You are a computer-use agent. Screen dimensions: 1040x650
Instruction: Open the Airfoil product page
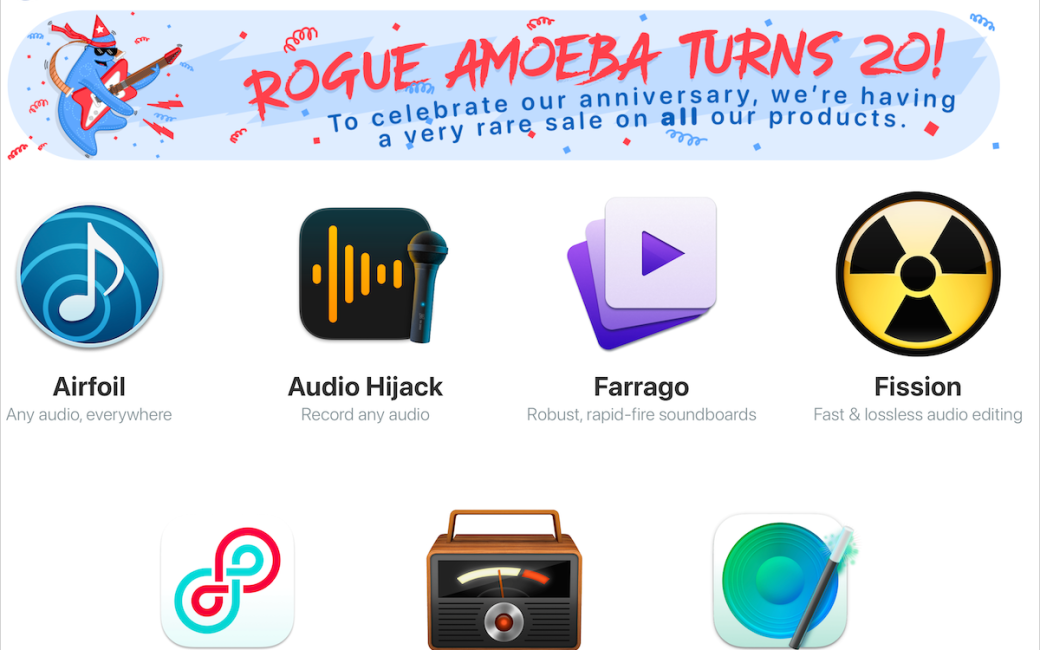pyautogui.click(x=89, y=275)
